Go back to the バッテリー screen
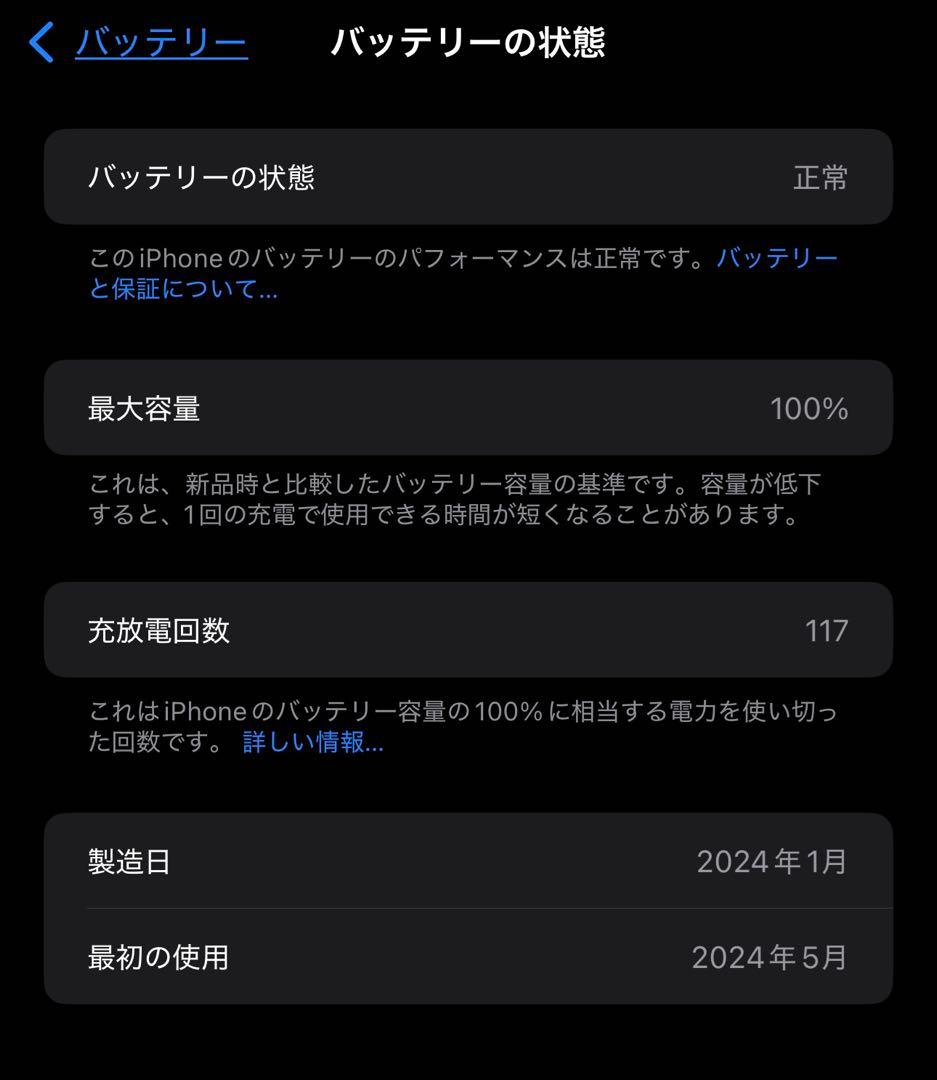This screenshot has height=1080, width=937. [x=140, y=43]
